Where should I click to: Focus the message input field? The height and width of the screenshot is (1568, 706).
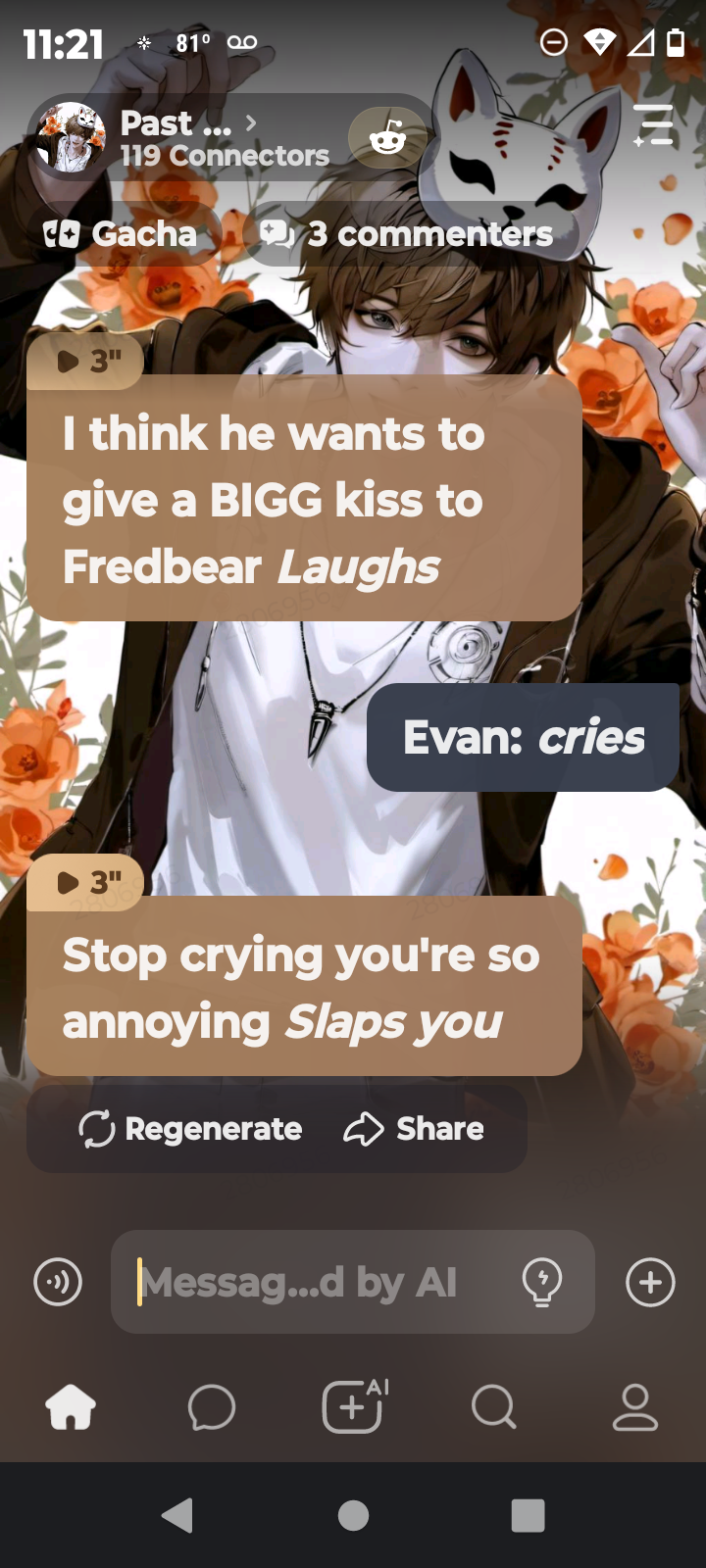314,1282
